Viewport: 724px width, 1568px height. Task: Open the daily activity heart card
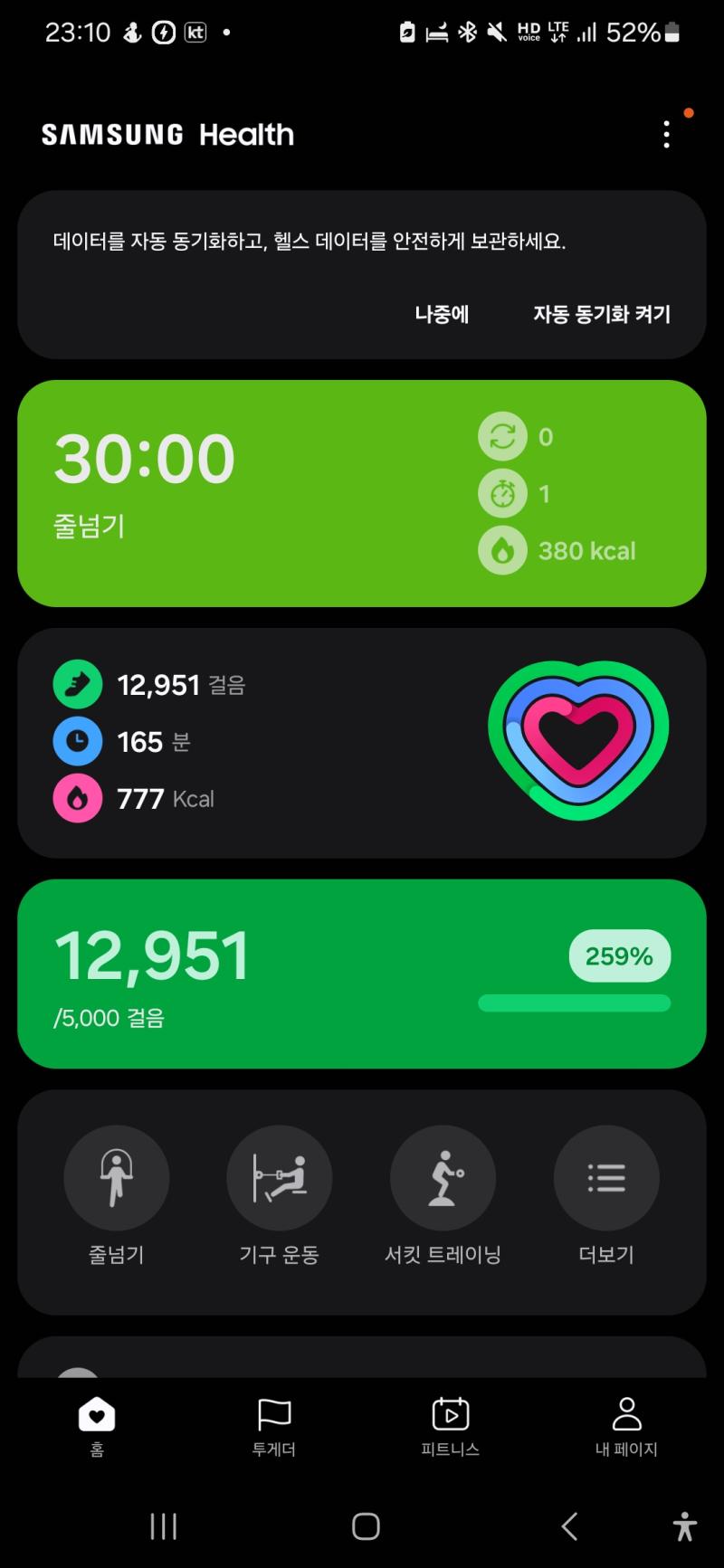coord(362,743)
